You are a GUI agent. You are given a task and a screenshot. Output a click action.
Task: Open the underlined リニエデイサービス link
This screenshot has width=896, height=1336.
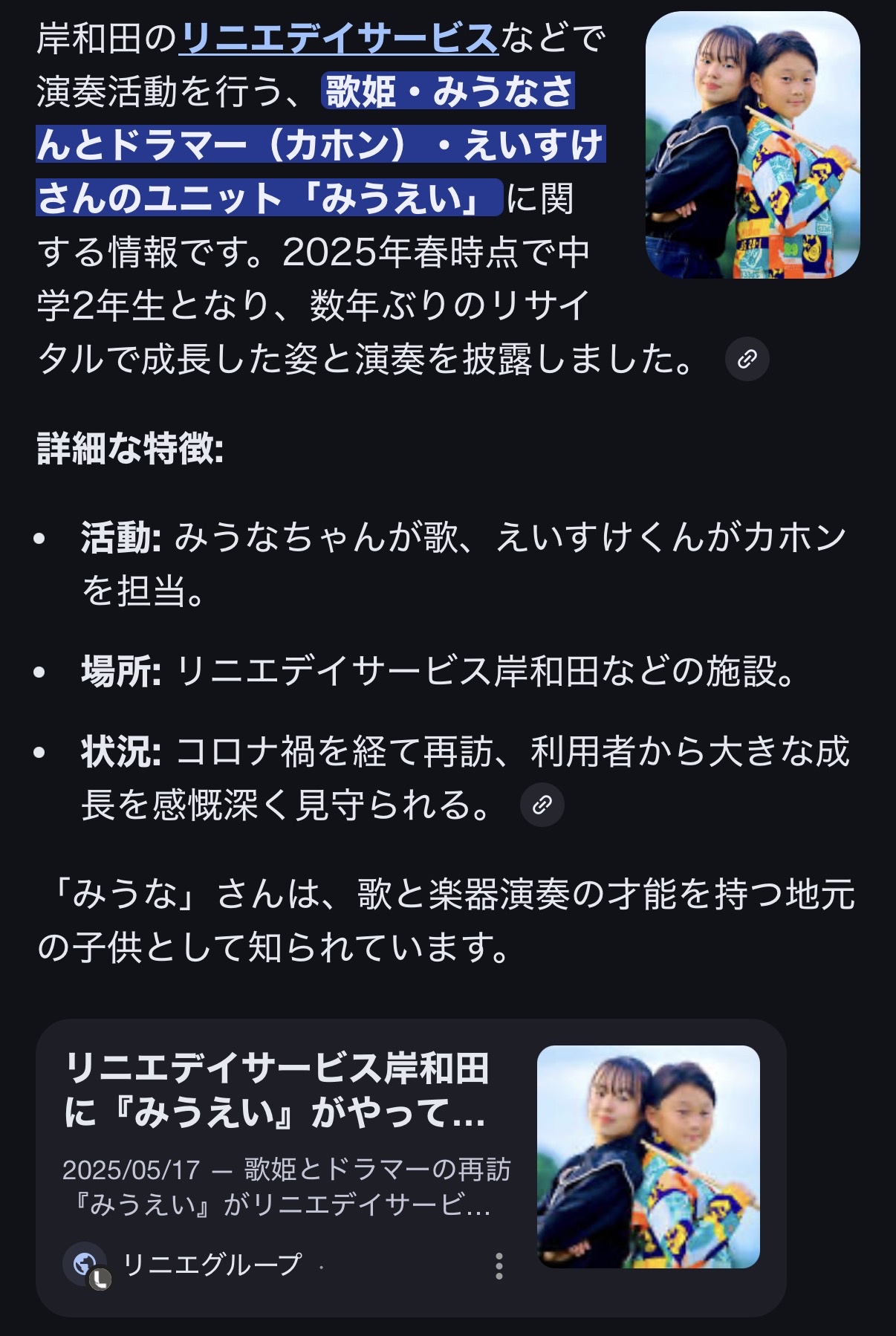point(338,39)
